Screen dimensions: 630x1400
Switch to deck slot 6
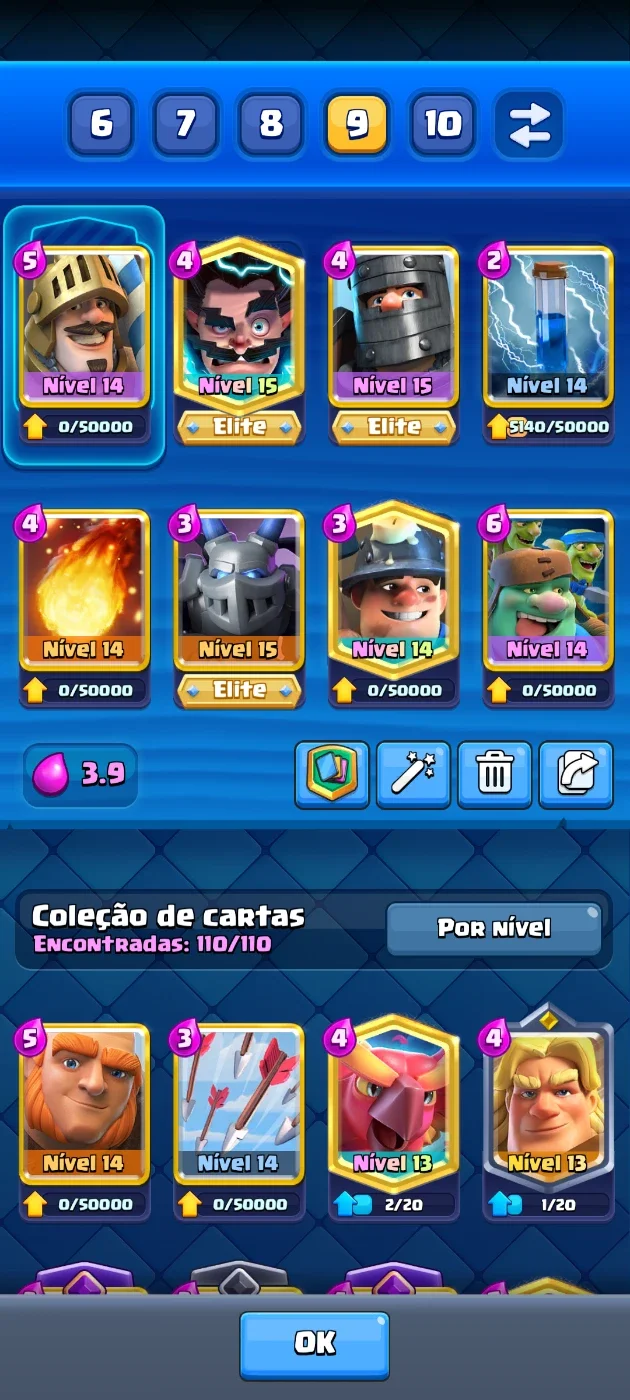coord(101,124)
